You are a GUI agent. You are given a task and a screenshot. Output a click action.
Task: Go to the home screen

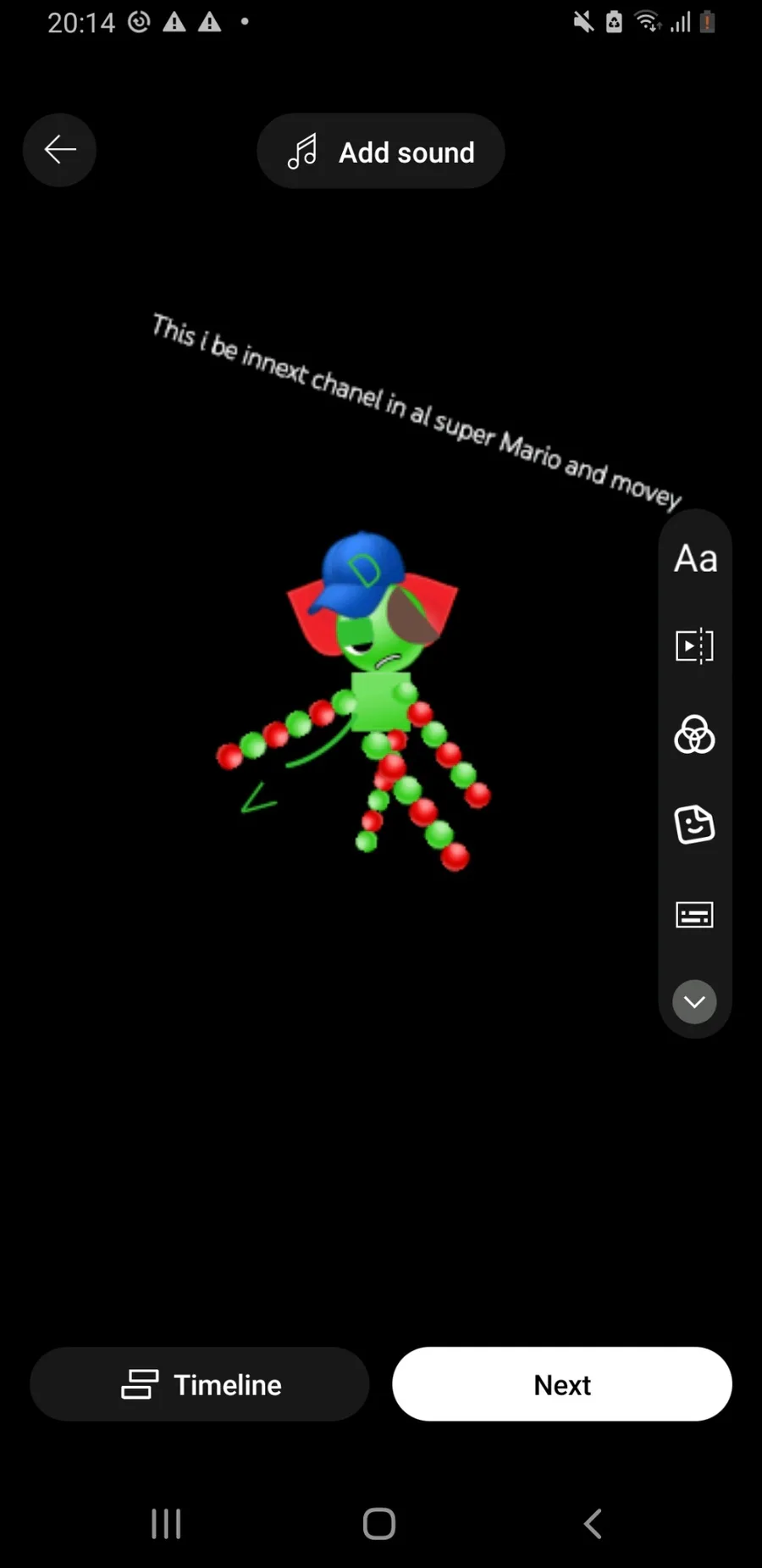coord(379,1524)
